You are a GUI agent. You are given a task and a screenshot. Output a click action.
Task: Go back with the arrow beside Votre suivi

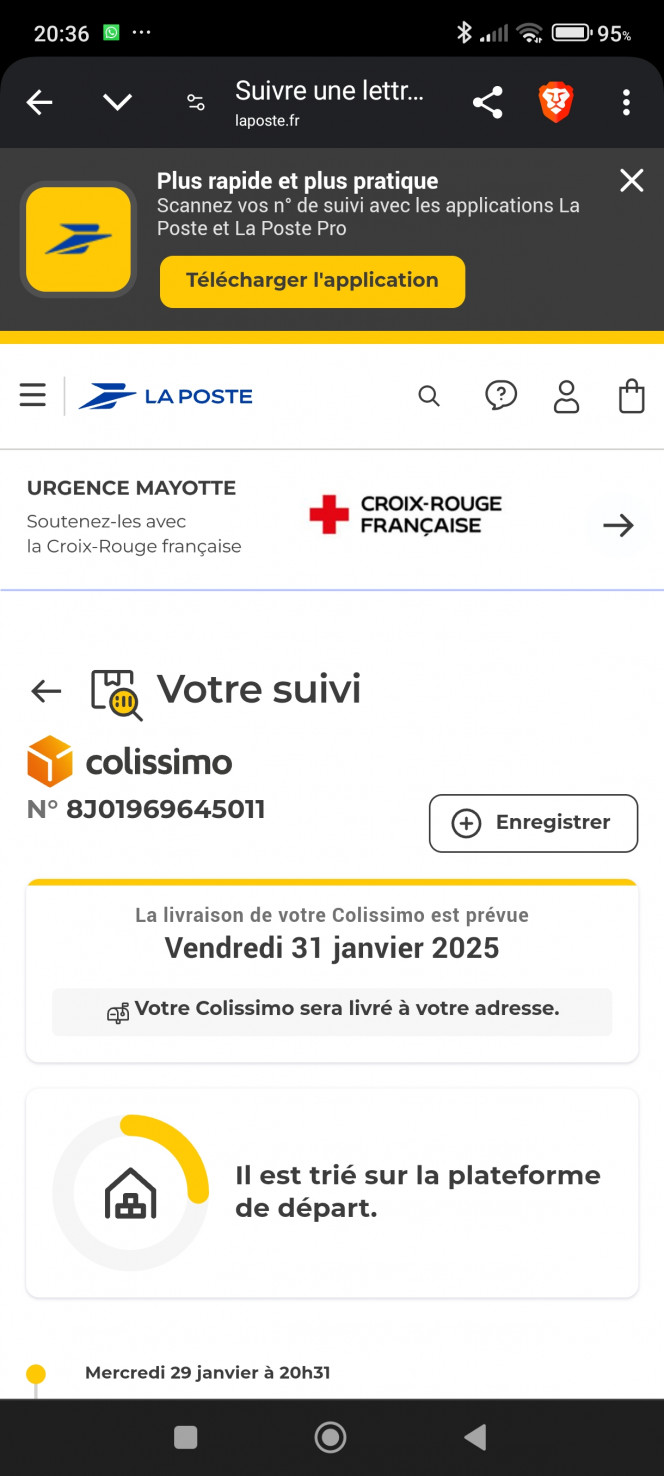pyautogui.click(x=46, y=691)
